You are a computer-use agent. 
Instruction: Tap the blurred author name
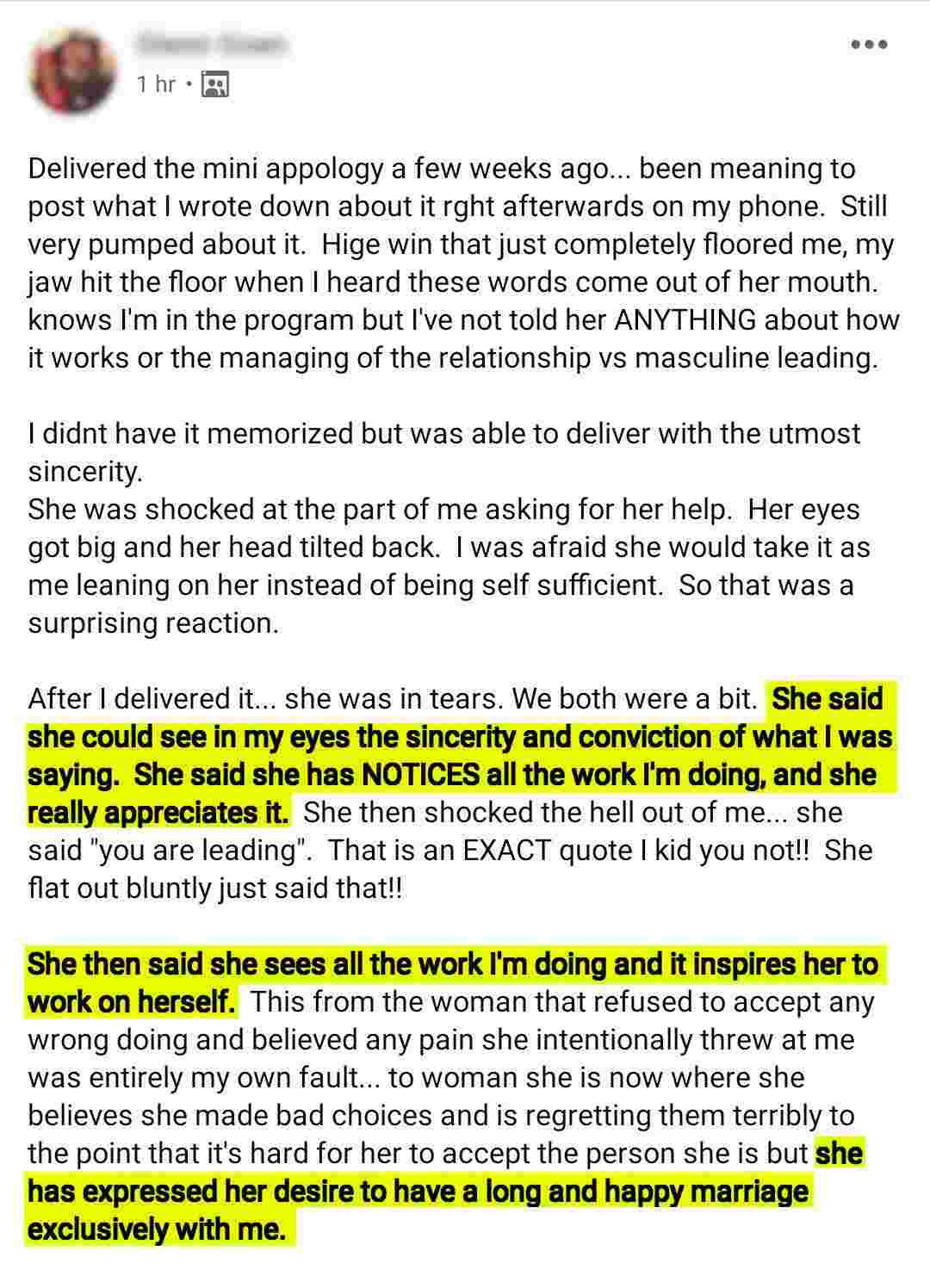click(x=212, y=44)
